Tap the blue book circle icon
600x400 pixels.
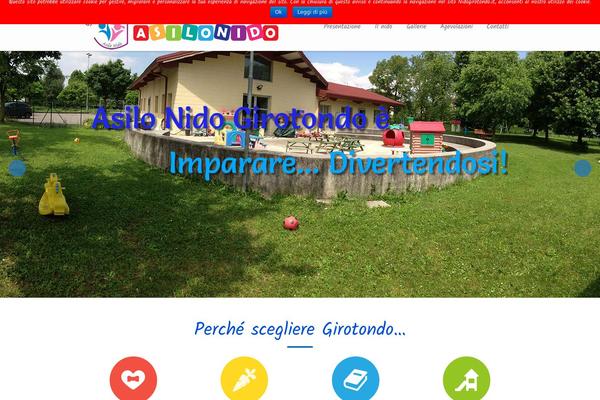point(355,379)
